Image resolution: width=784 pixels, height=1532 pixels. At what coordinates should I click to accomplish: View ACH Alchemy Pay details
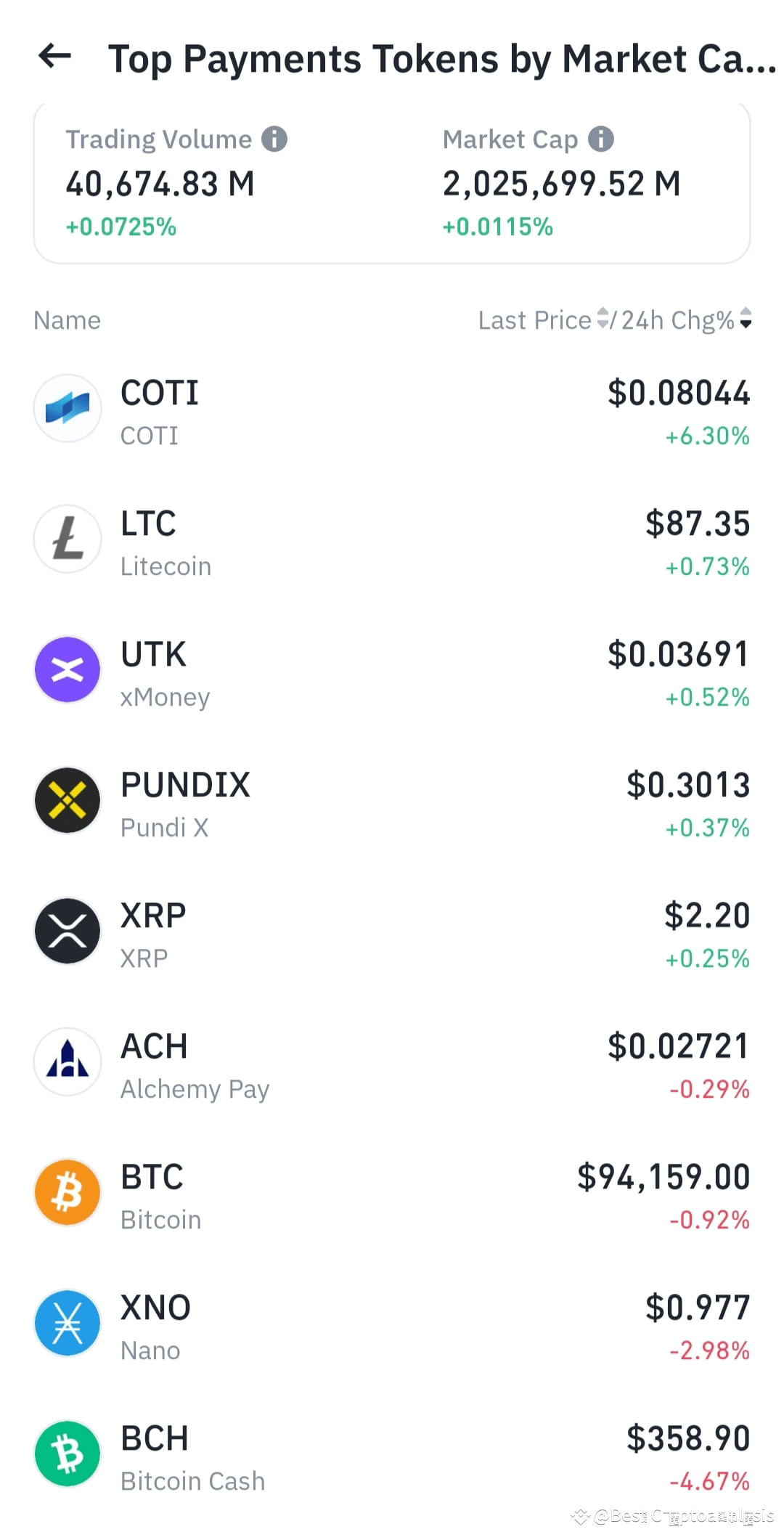(x=392, y=1064)
